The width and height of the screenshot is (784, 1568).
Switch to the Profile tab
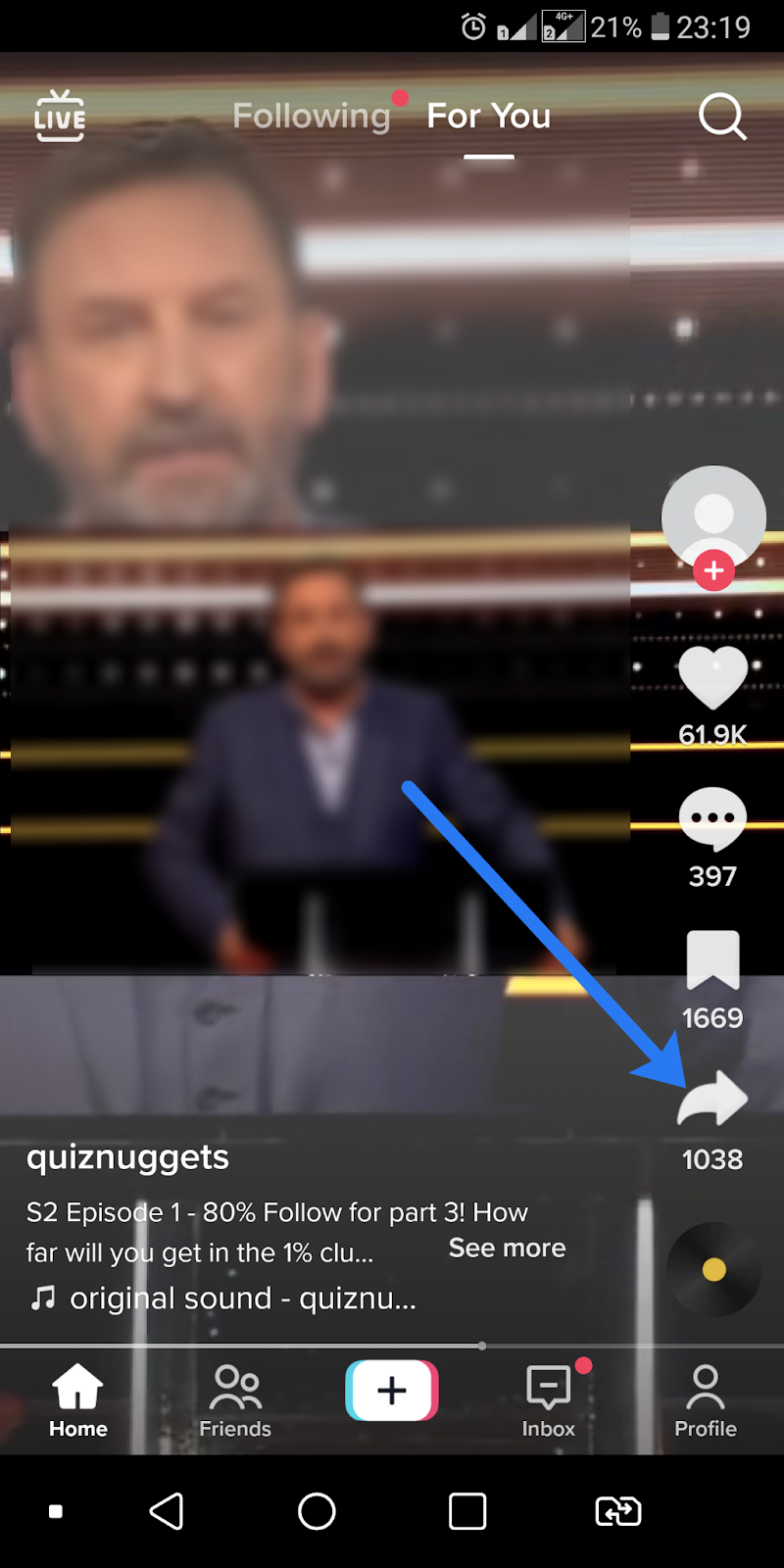(x=706, y=1401)
